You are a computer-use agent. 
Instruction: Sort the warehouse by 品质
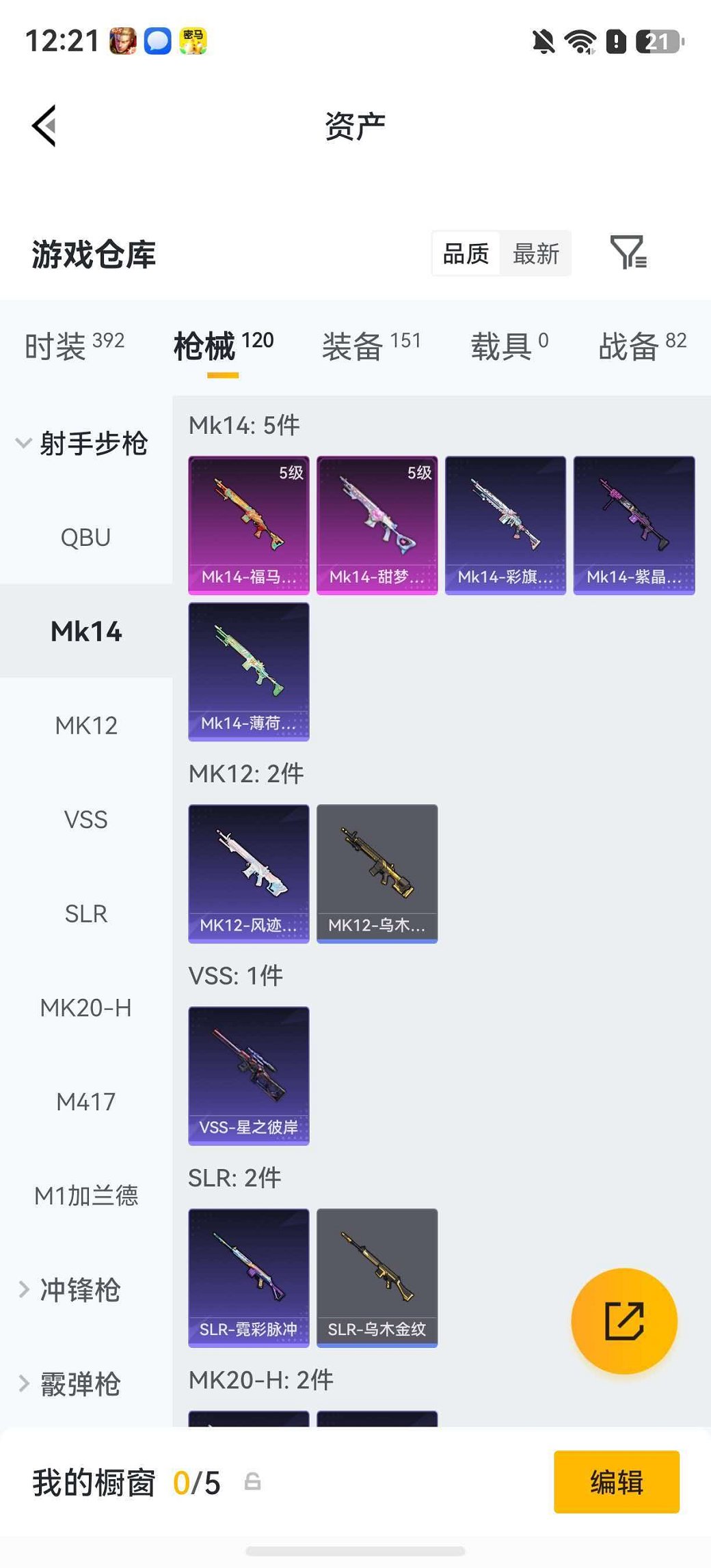click(x=466, y=253)
